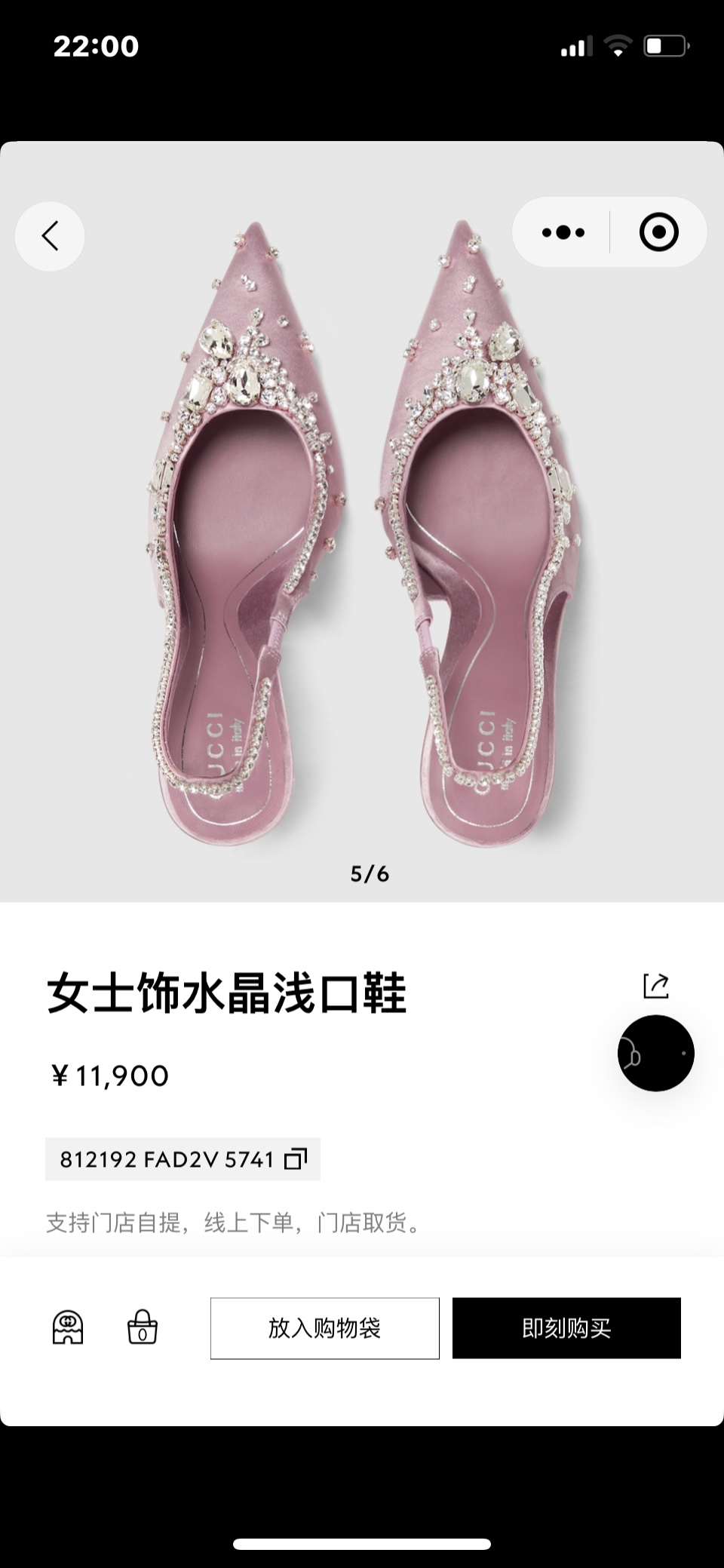Copy product code 812192 FAD2V 5741
724x1568 pixels.
[295, 1158]
